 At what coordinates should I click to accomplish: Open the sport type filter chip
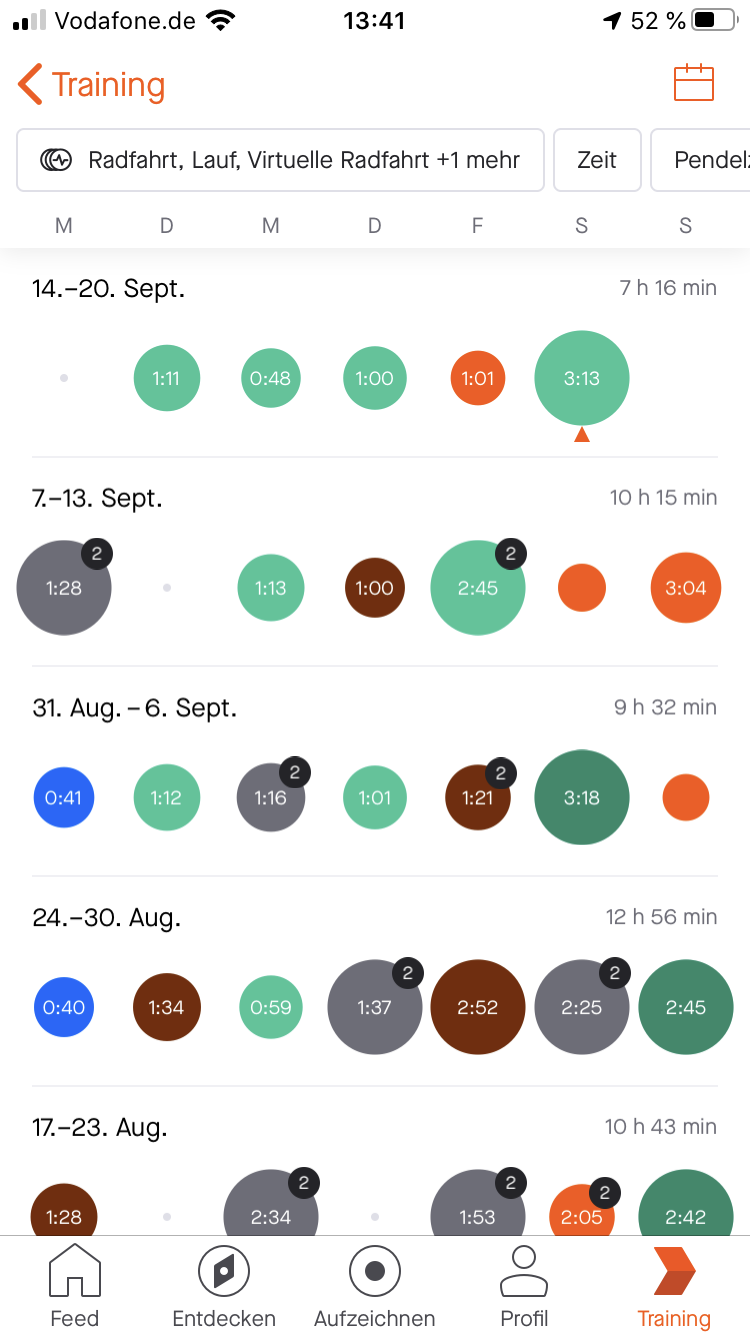(280, 160)
